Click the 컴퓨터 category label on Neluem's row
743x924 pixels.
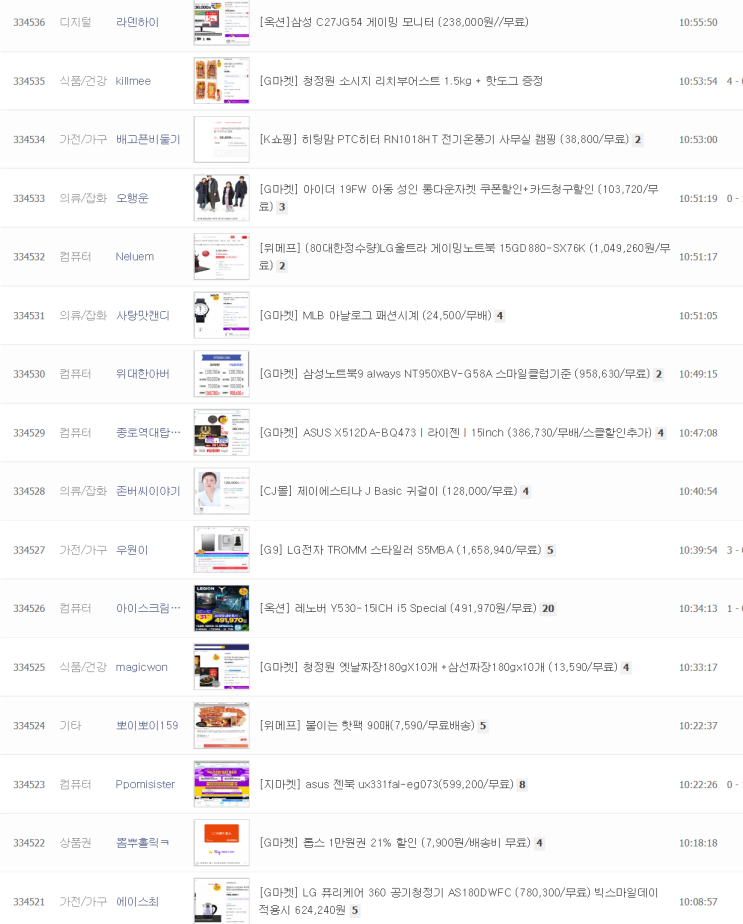(75, 256)
